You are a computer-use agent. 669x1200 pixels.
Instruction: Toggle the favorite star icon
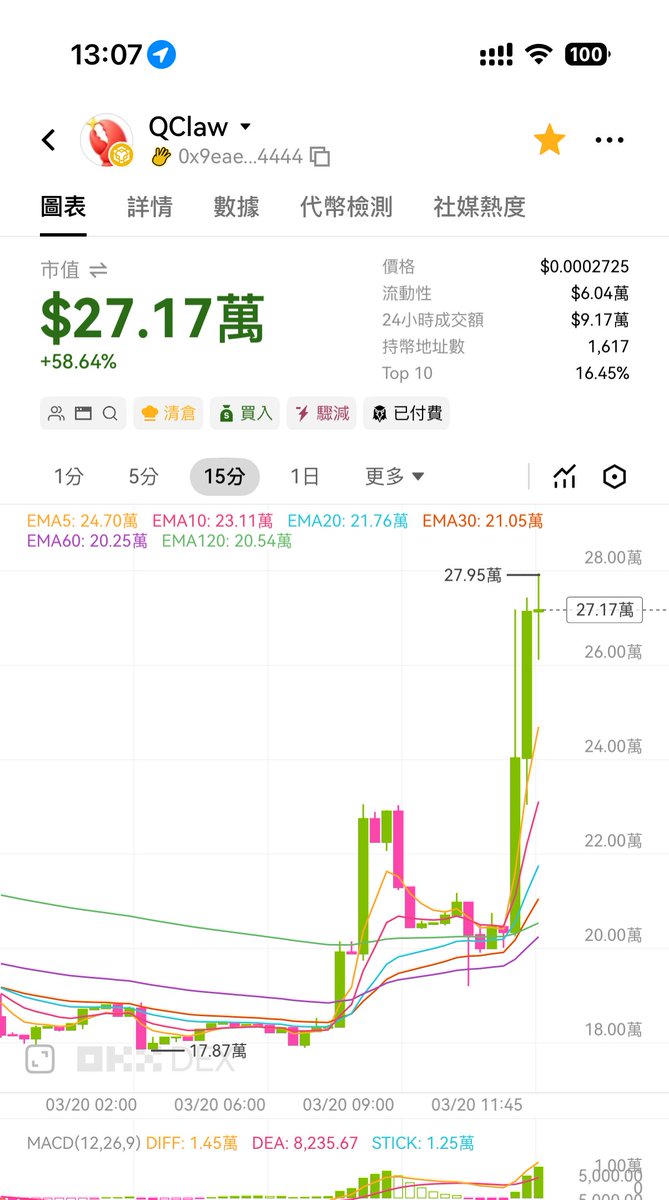click(x=549, y=140)
